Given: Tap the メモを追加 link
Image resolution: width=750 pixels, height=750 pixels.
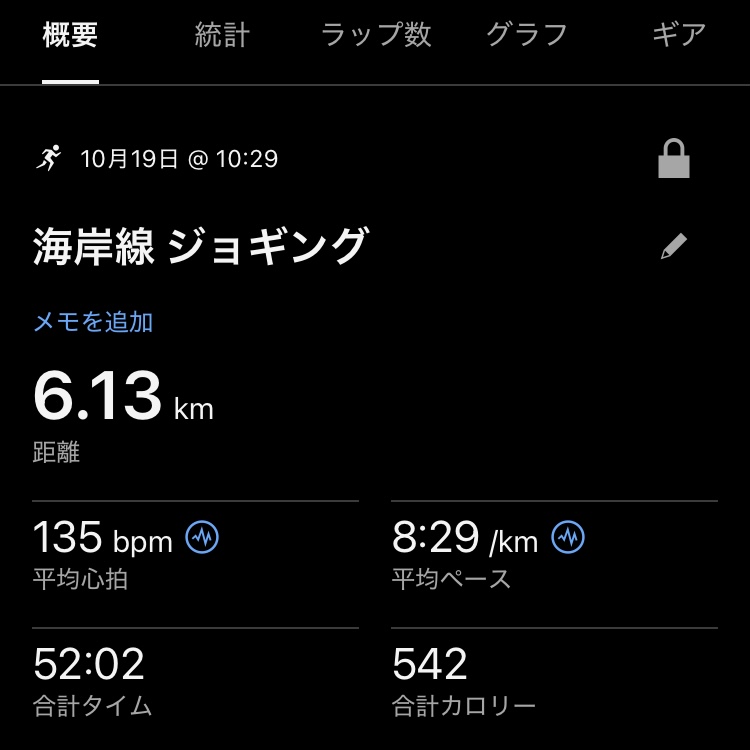Looking at the screenshot, I should [x=93, y=321].
